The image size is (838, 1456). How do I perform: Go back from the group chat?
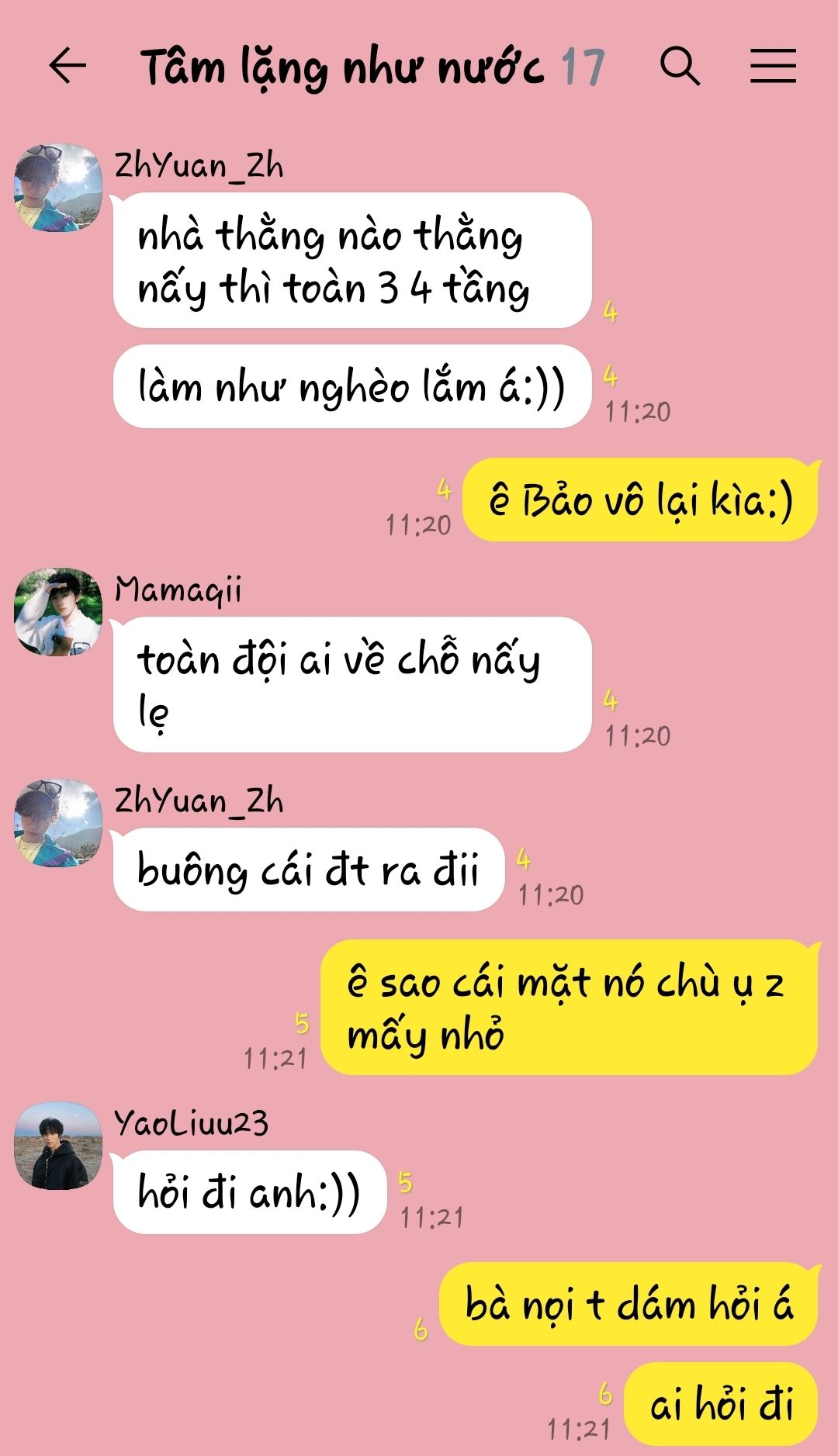pyautogui.click(x=68, y=66)
